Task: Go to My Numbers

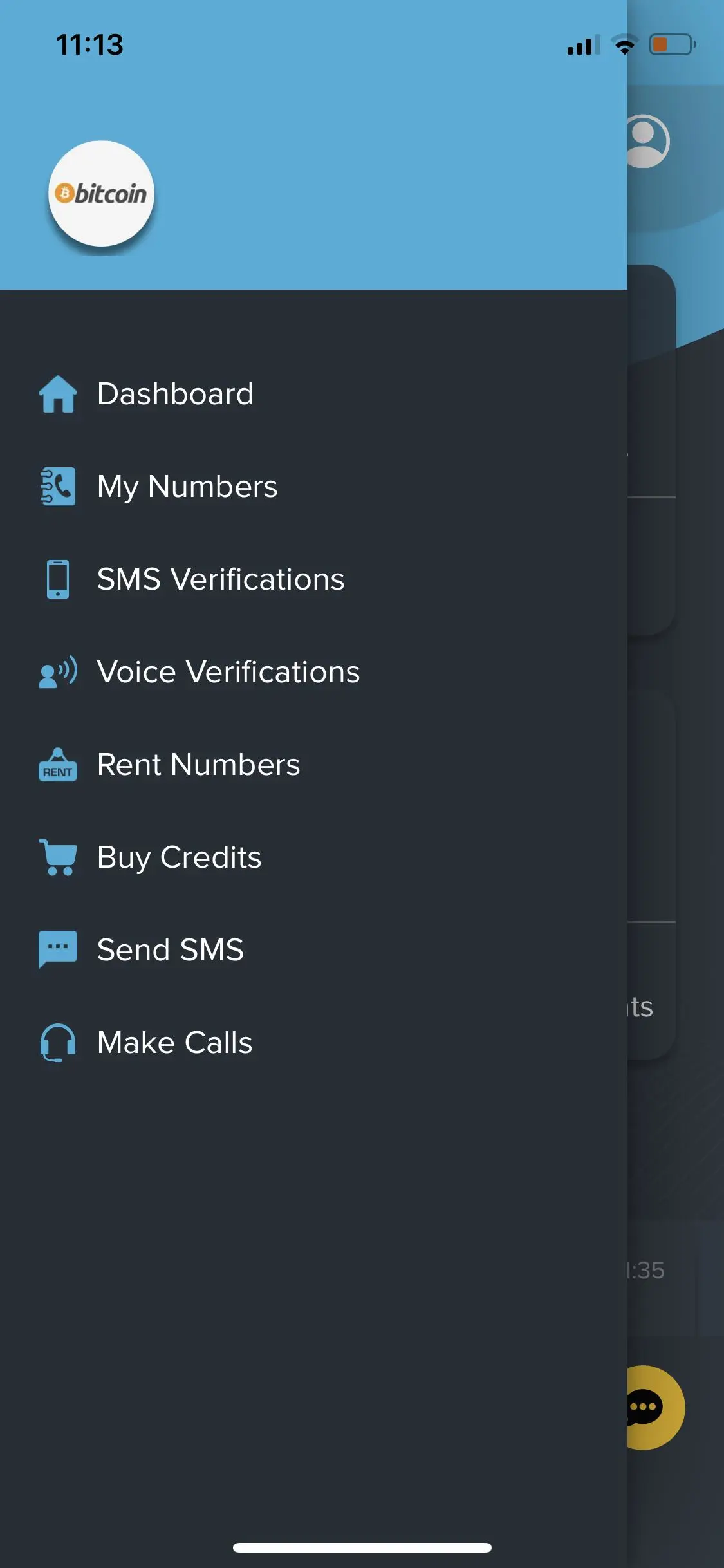Action: pyautogui.click(x=187, y=487)
